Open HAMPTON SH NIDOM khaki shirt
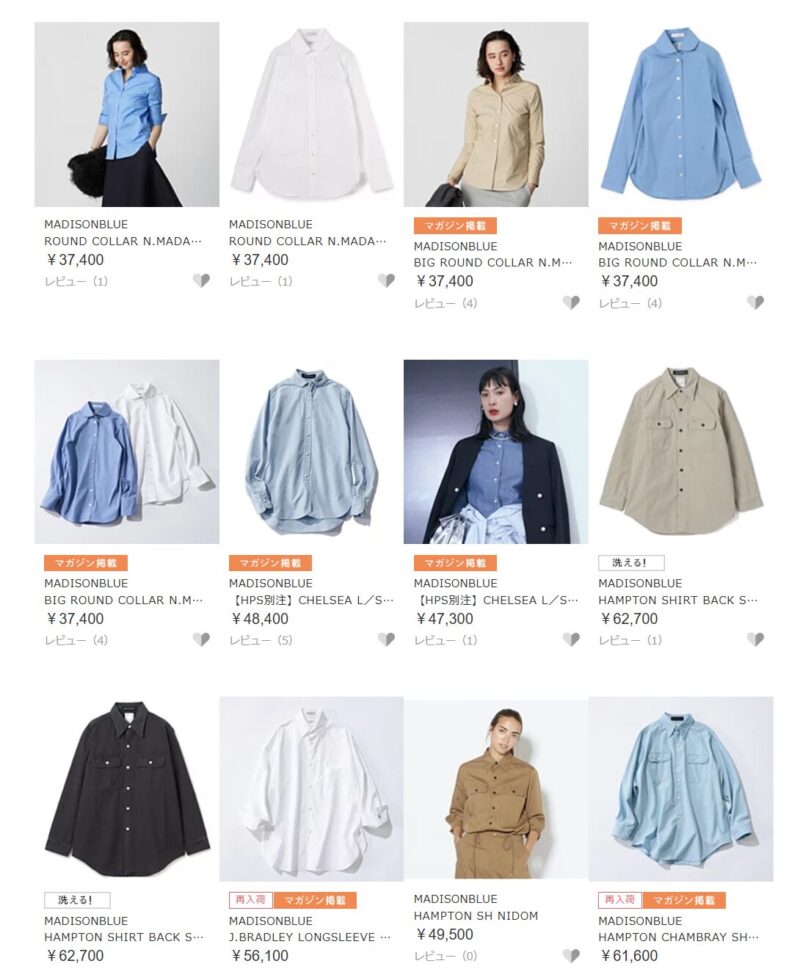The width and height of the screenshot is (800, 969). 496,788
